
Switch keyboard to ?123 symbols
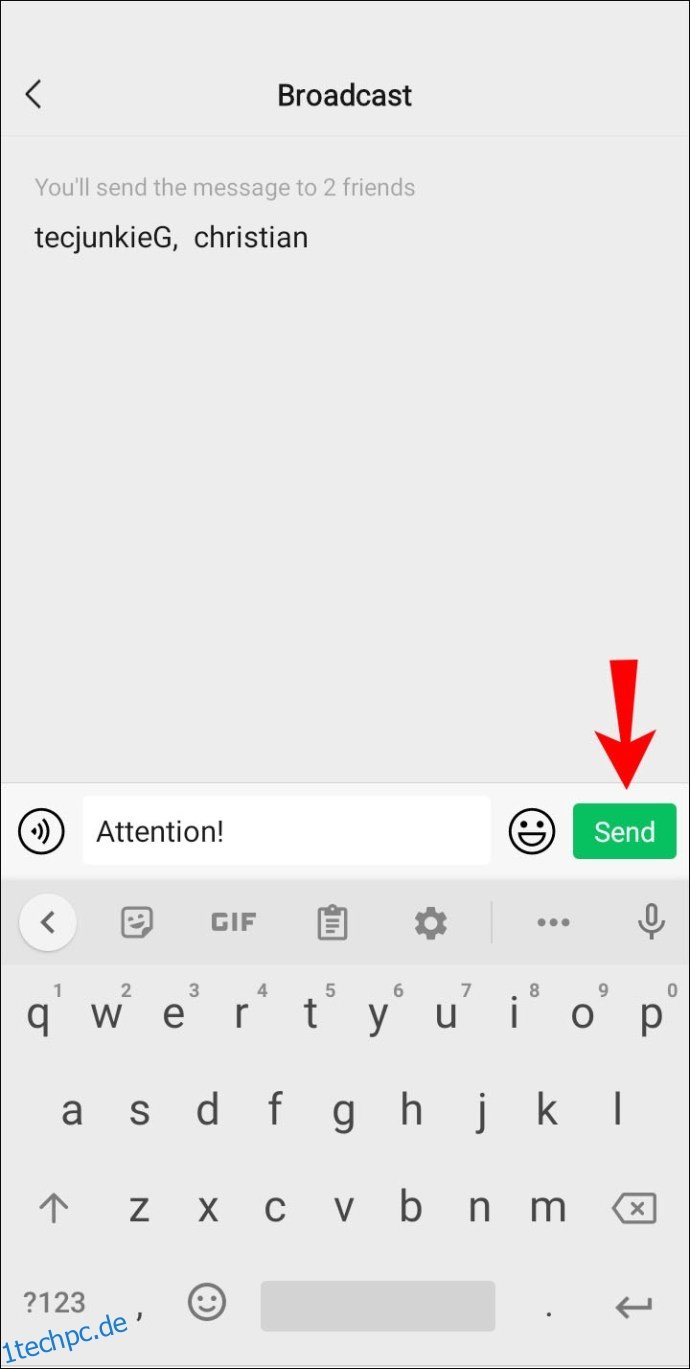54,1302
